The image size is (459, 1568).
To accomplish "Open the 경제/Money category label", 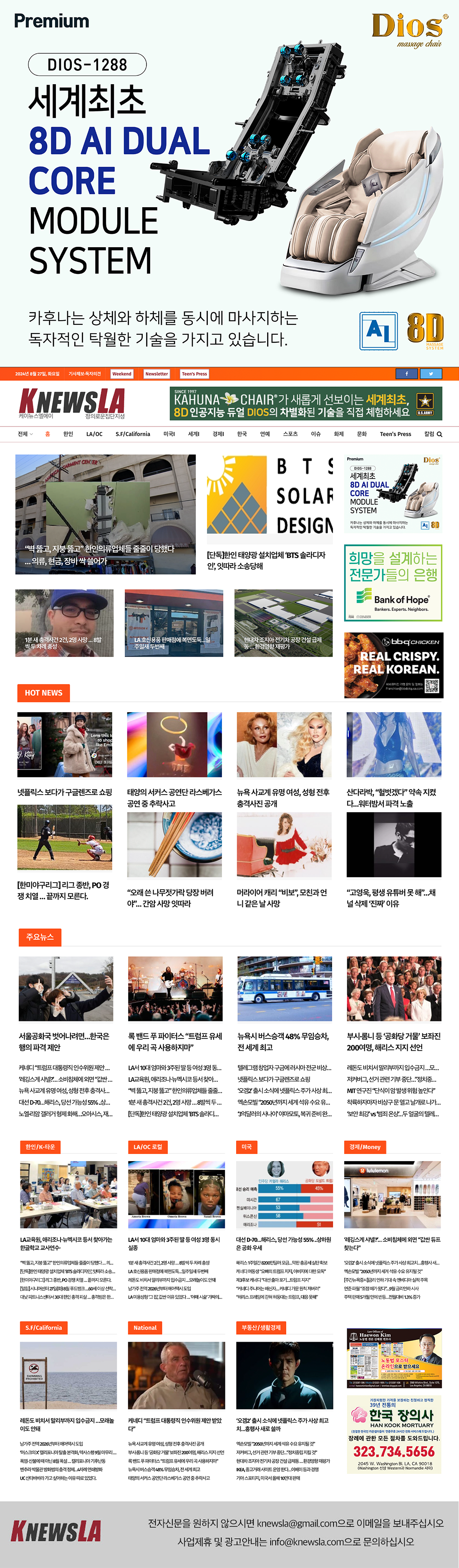I will pyautogui.click(x=365, y=1146).
